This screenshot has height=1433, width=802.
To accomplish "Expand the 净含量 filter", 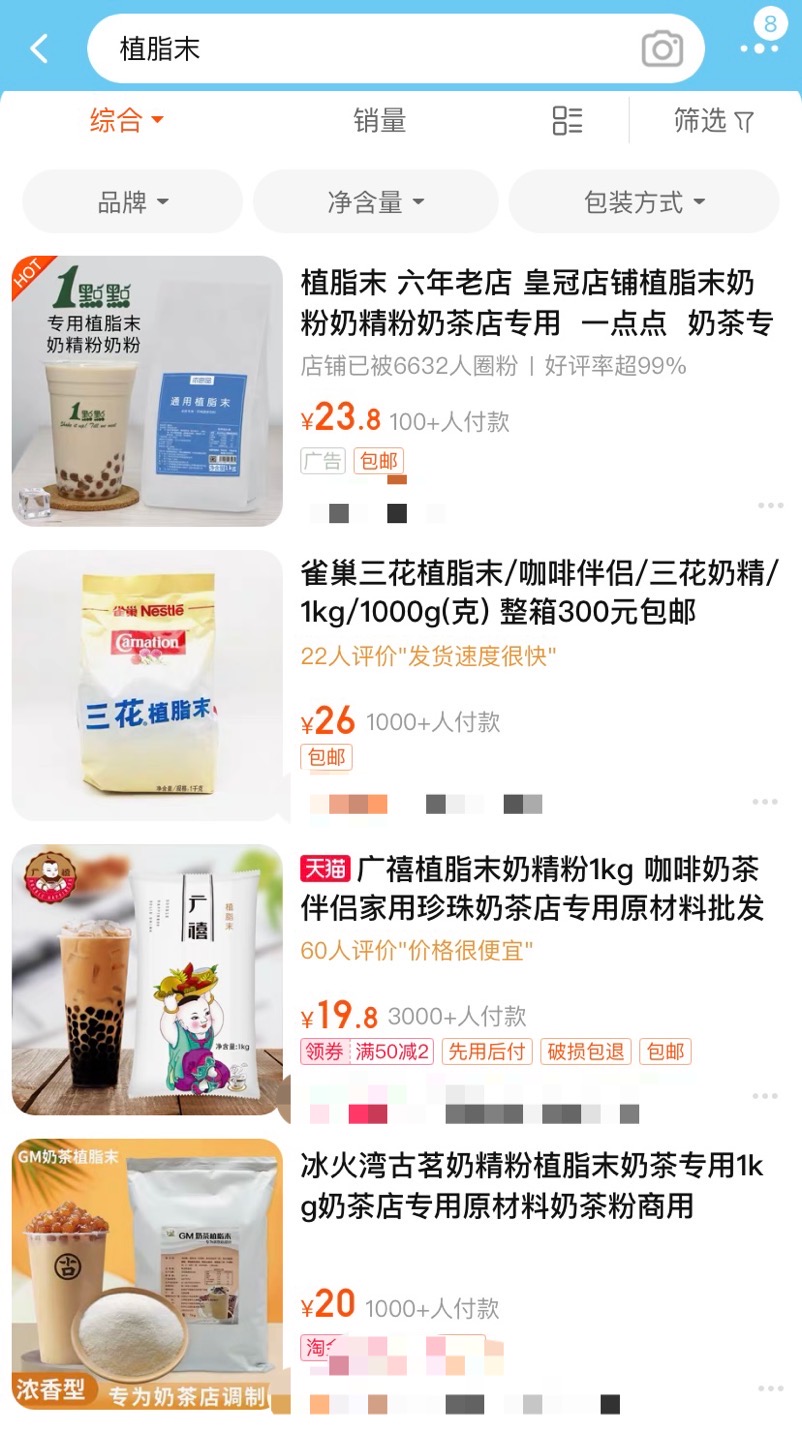I will coord(375,202).
